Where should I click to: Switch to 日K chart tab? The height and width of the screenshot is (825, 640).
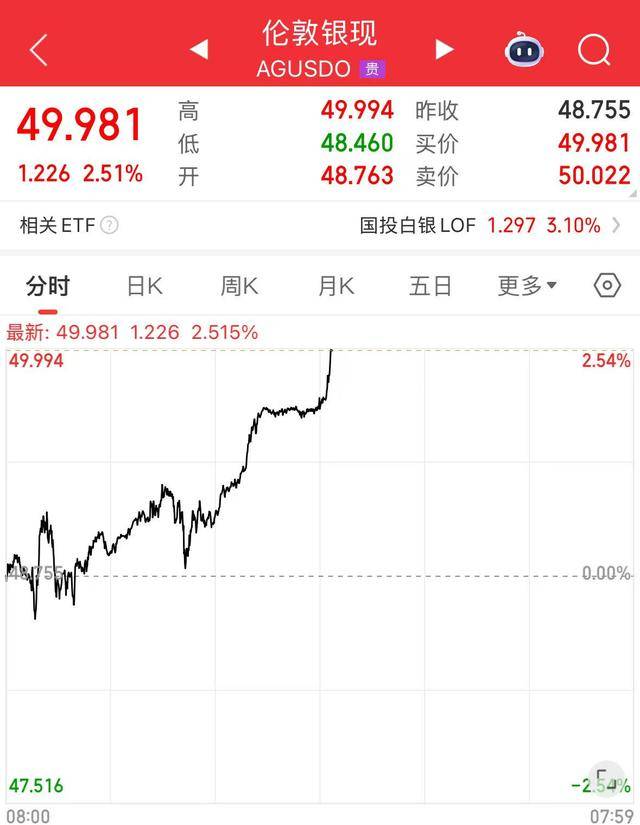pos(144,286)
